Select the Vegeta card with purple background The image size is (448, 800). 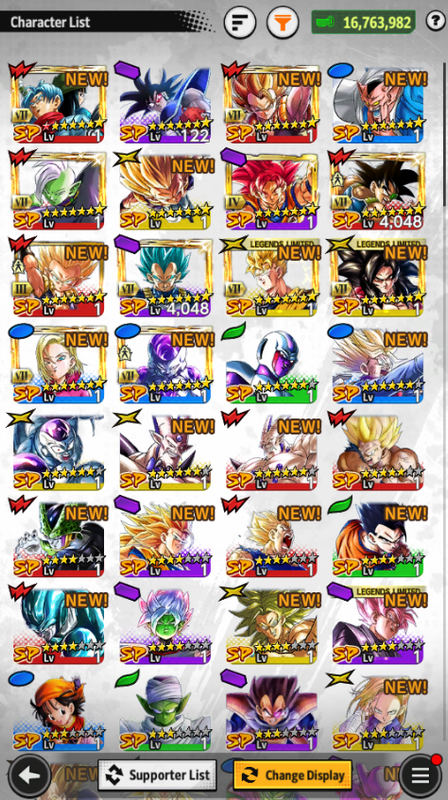pos(271,711)
